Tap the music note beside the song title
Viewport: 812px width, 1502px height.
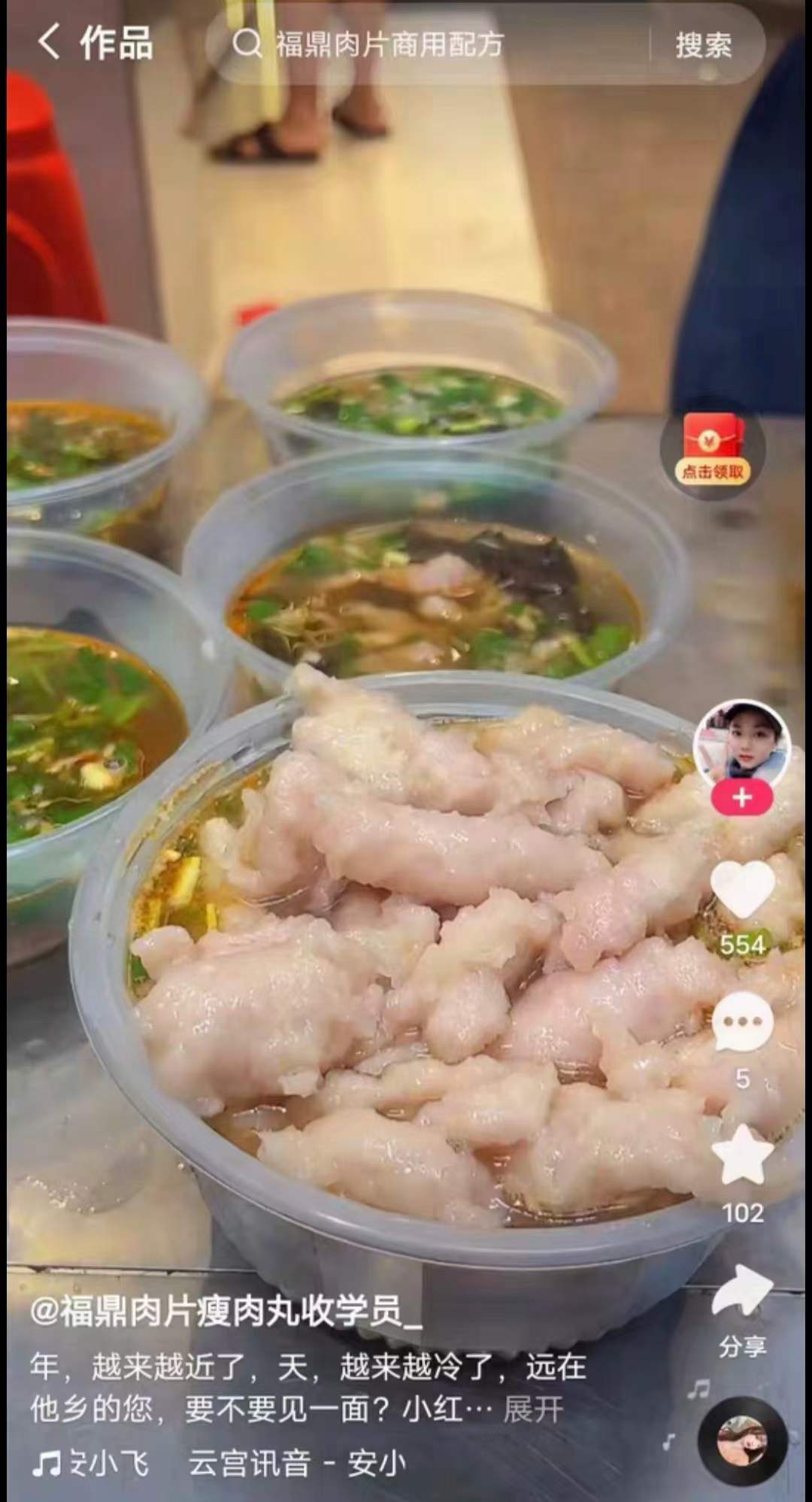click(x=47, y=1459)
